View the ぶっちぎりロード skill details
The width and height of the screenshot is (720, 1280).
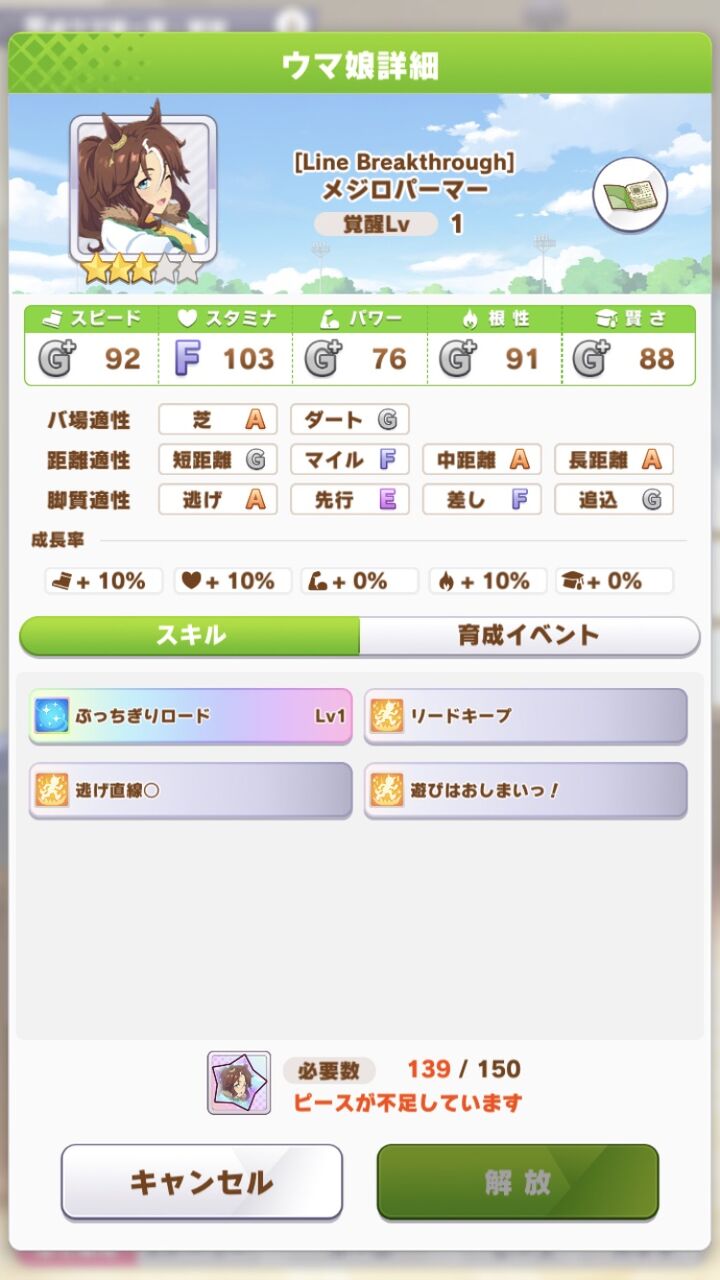tap(190, 716)
